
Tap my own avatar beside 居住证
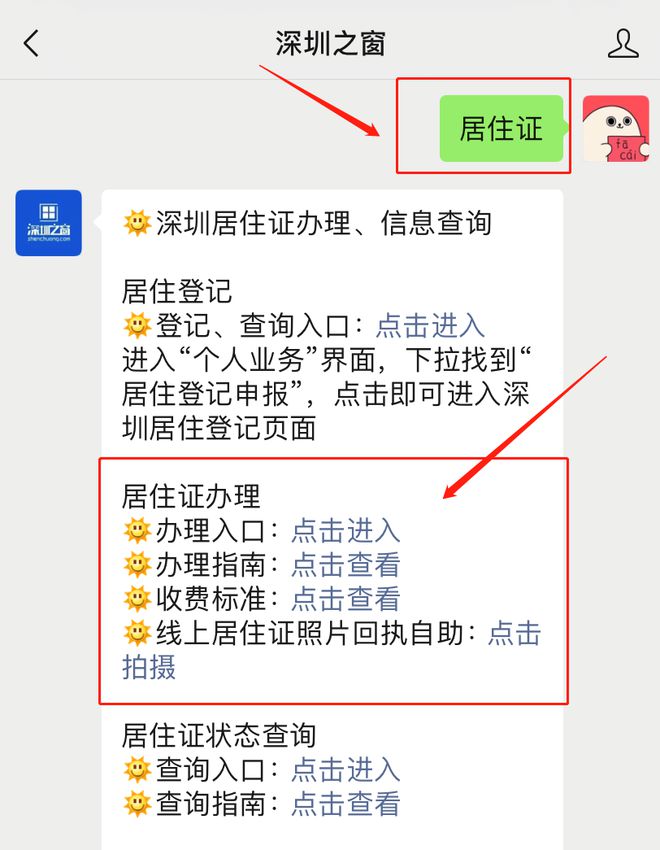[x=616, y=129]
